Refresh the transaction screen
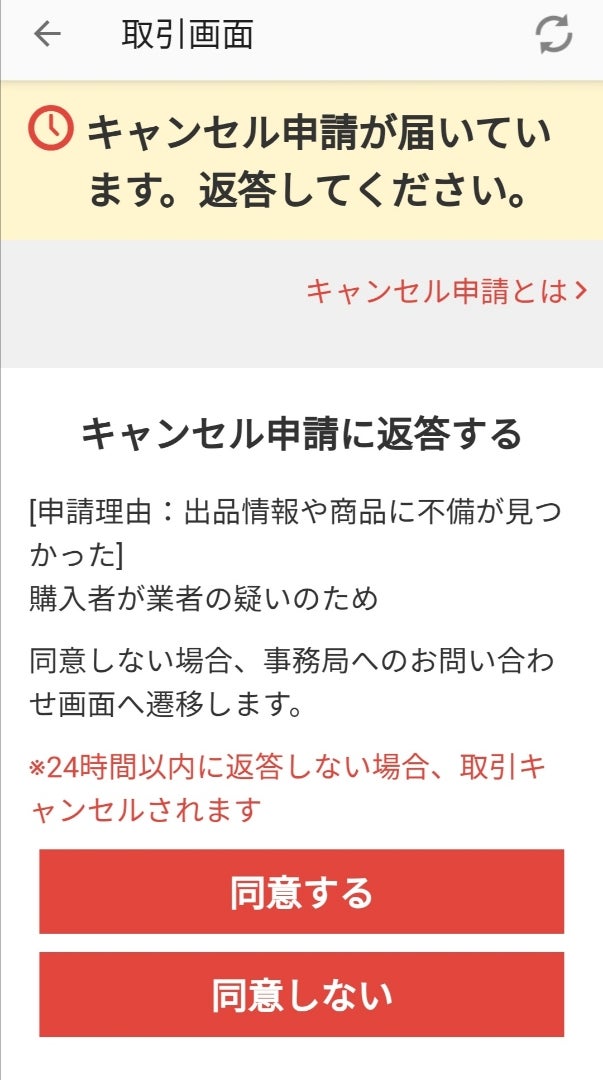This screenshot has width=603, height=1080. [554, 34]
